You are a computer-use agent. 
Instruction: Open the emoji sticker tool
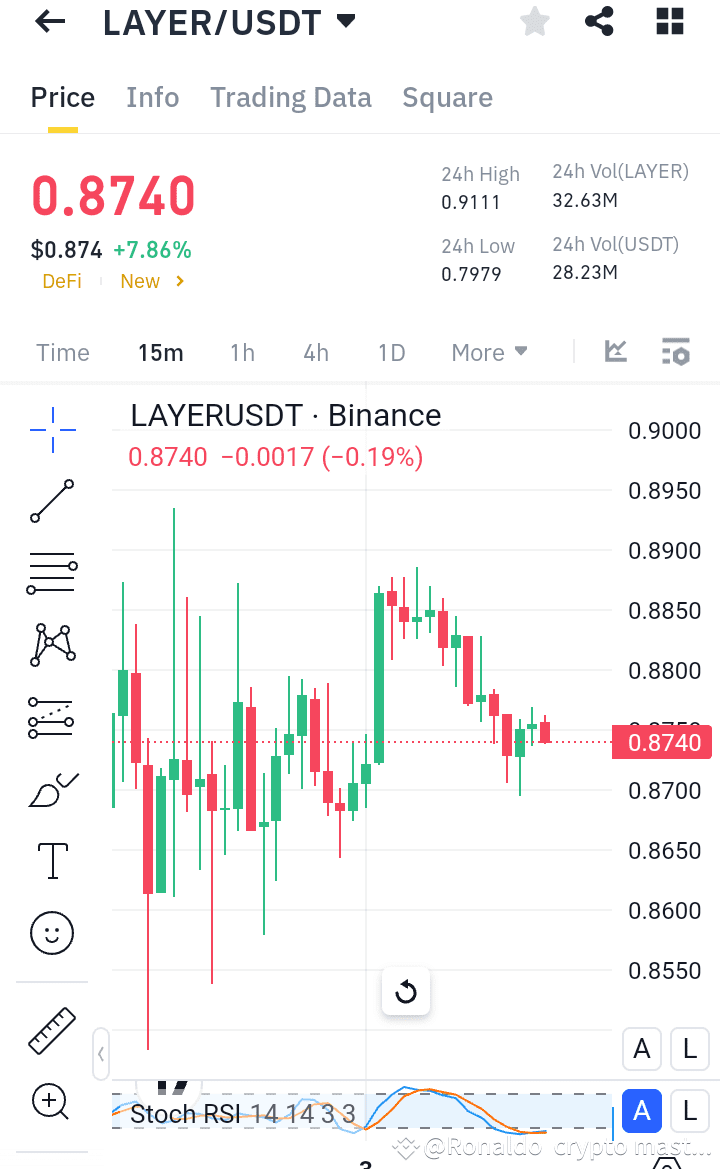[51, 932]
